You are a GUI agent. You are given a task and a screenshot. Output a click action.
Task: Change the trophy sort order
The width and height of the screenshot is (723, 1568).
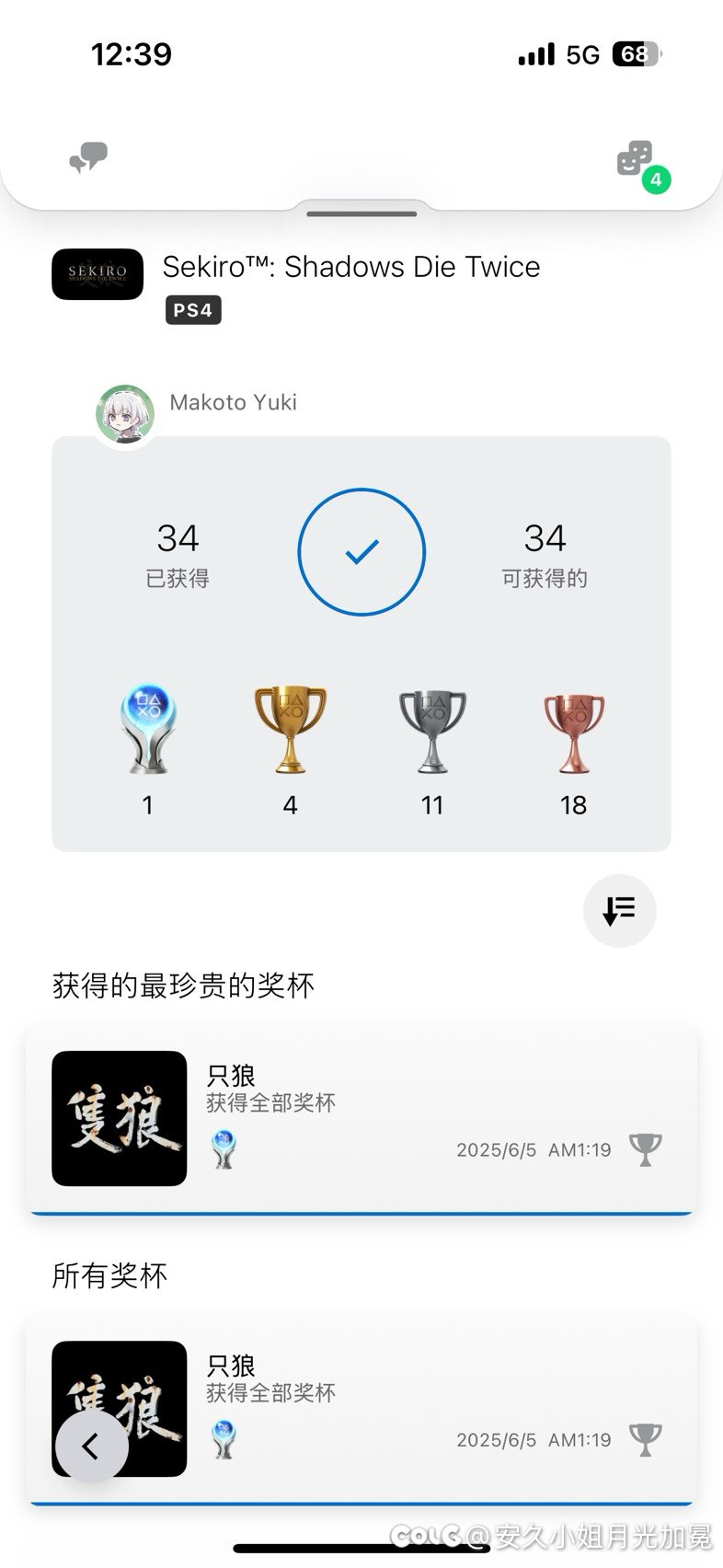[x=619, y=911]
